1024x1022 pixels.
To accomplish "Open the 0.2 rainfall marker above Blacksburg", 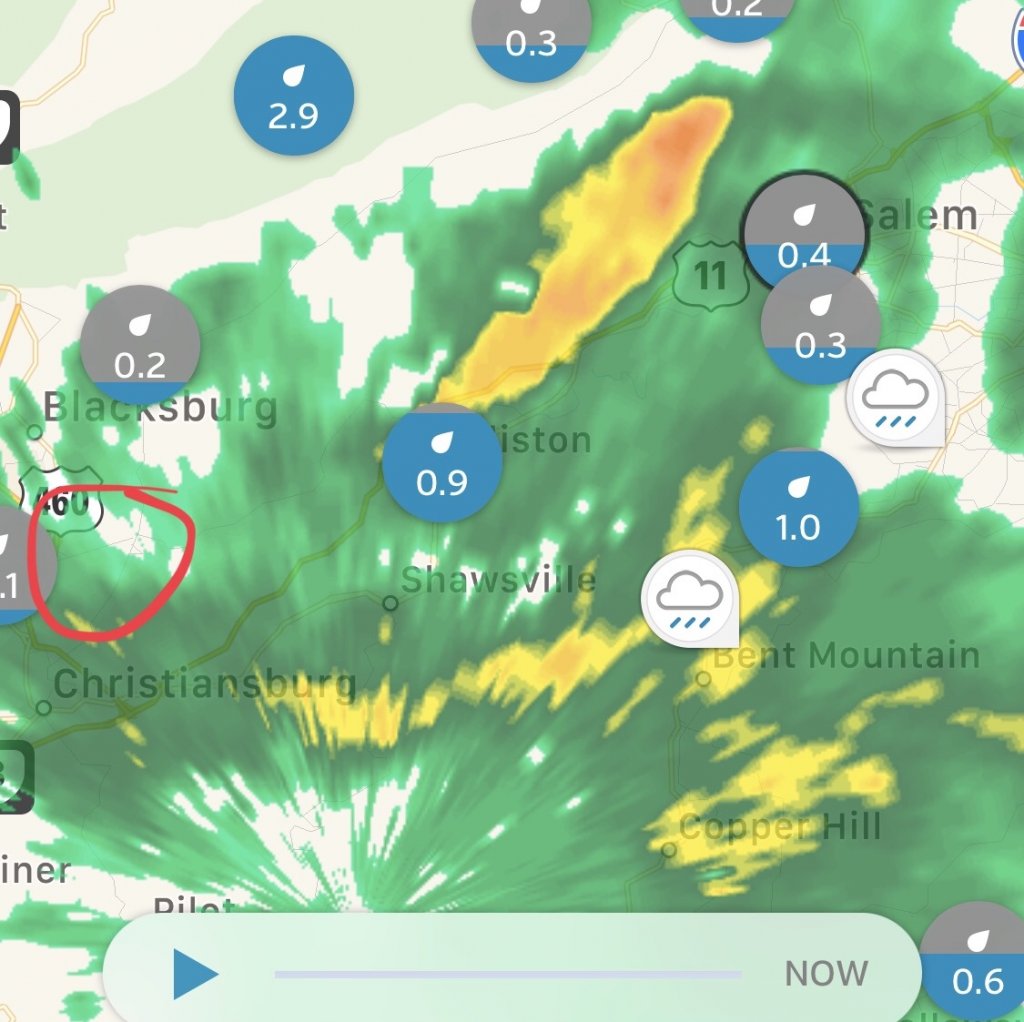I will (x=140, y=346).
